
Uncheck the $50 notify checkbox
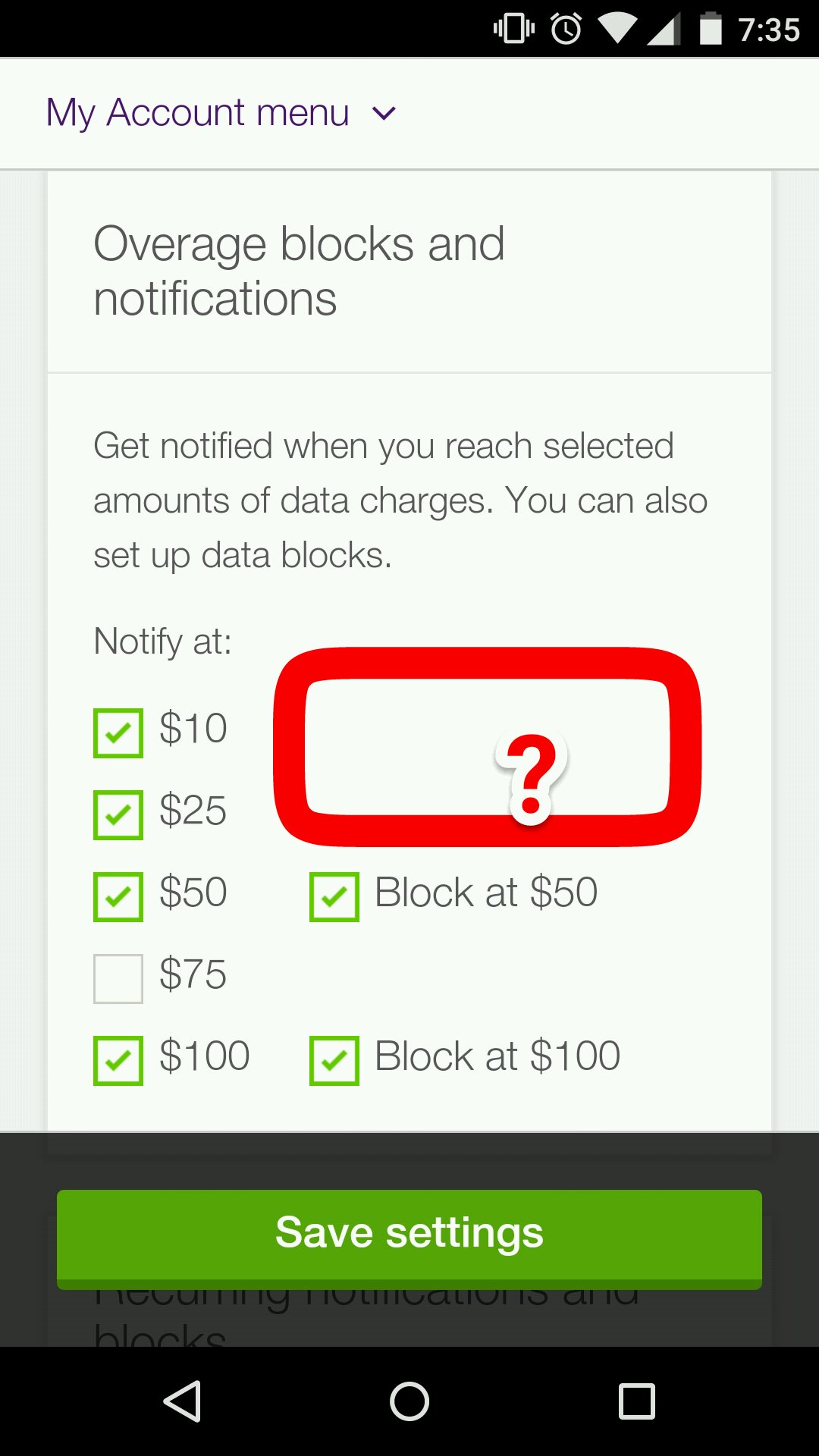118,897
